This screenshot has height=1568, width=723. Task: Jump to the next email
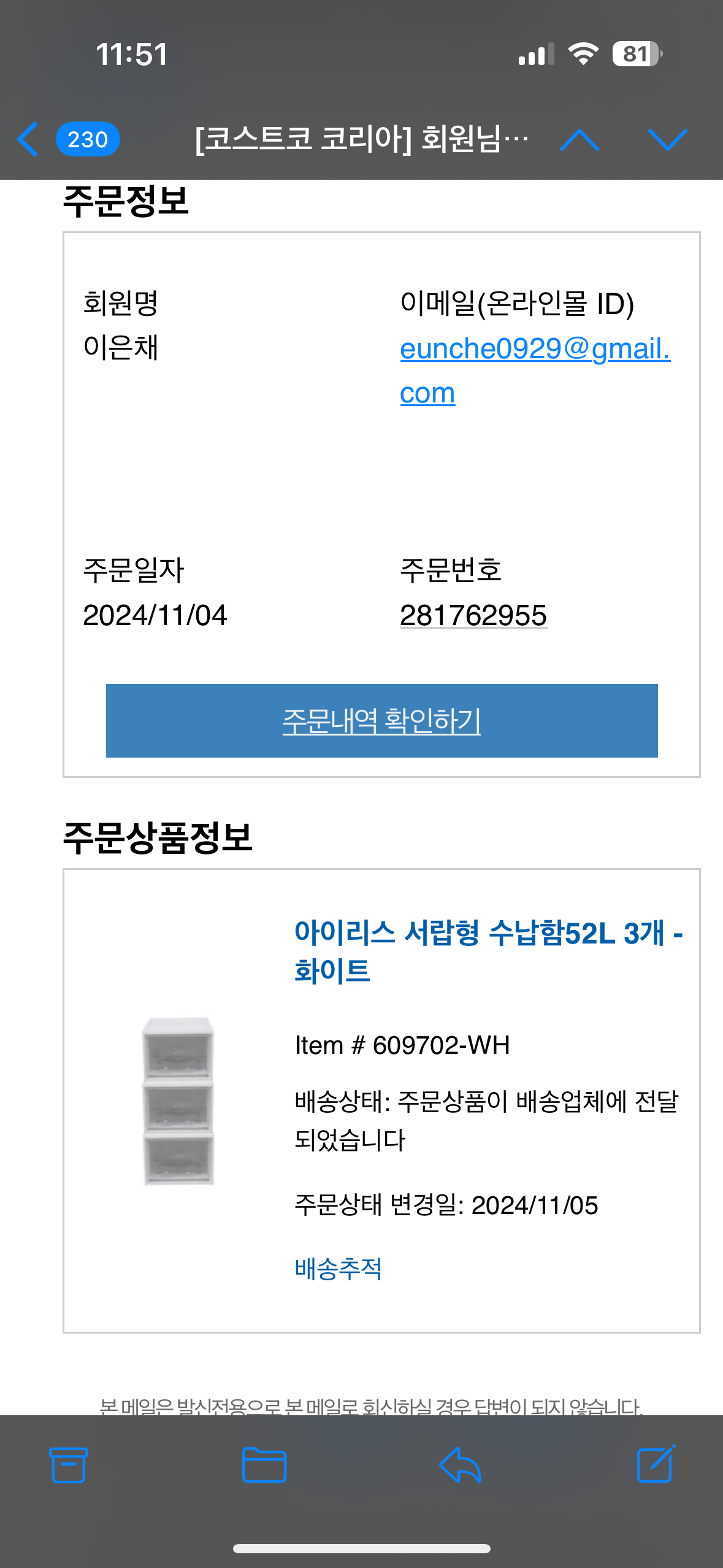(667, 140)
